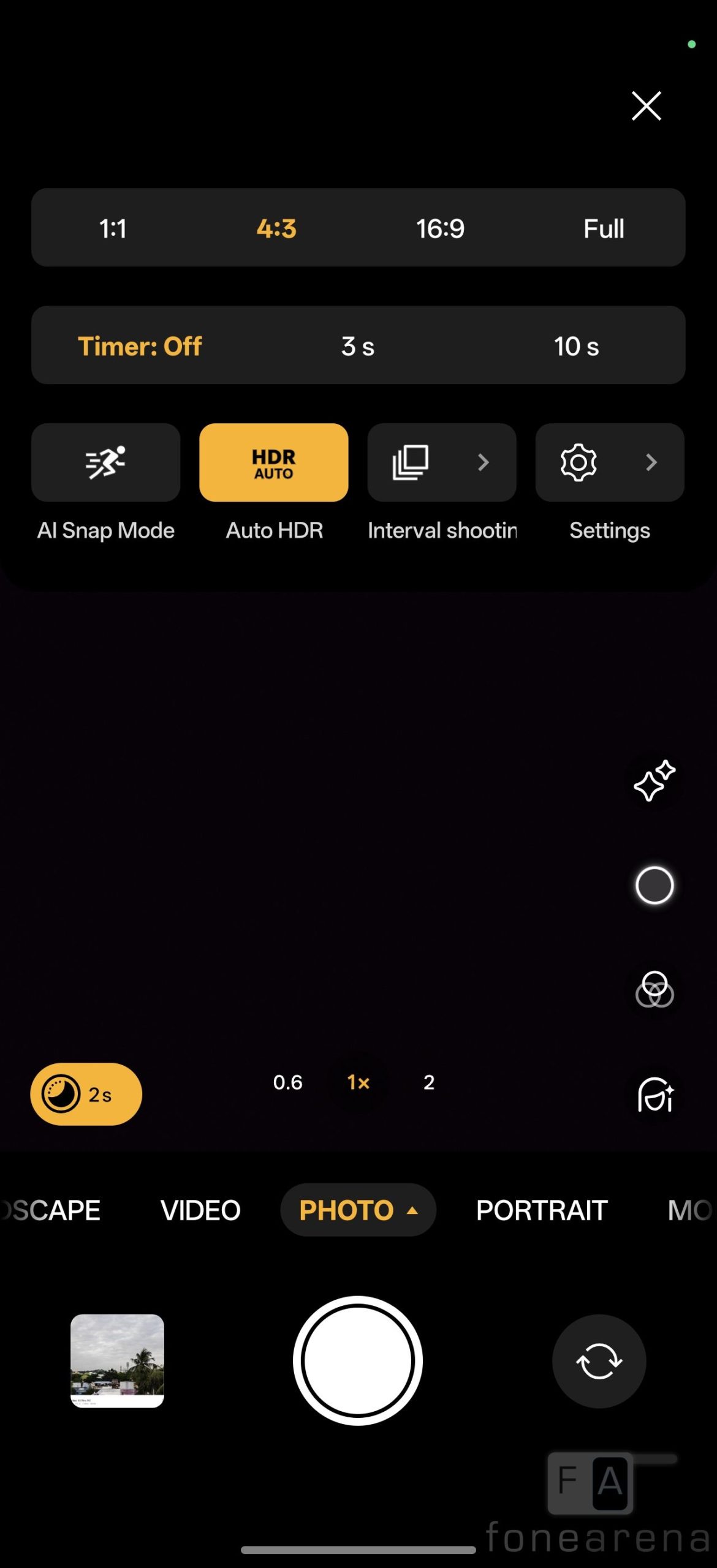The image size is (717, 1568).
Task: Switch to PORTRAIT mode
Action: coord(542,1210)
